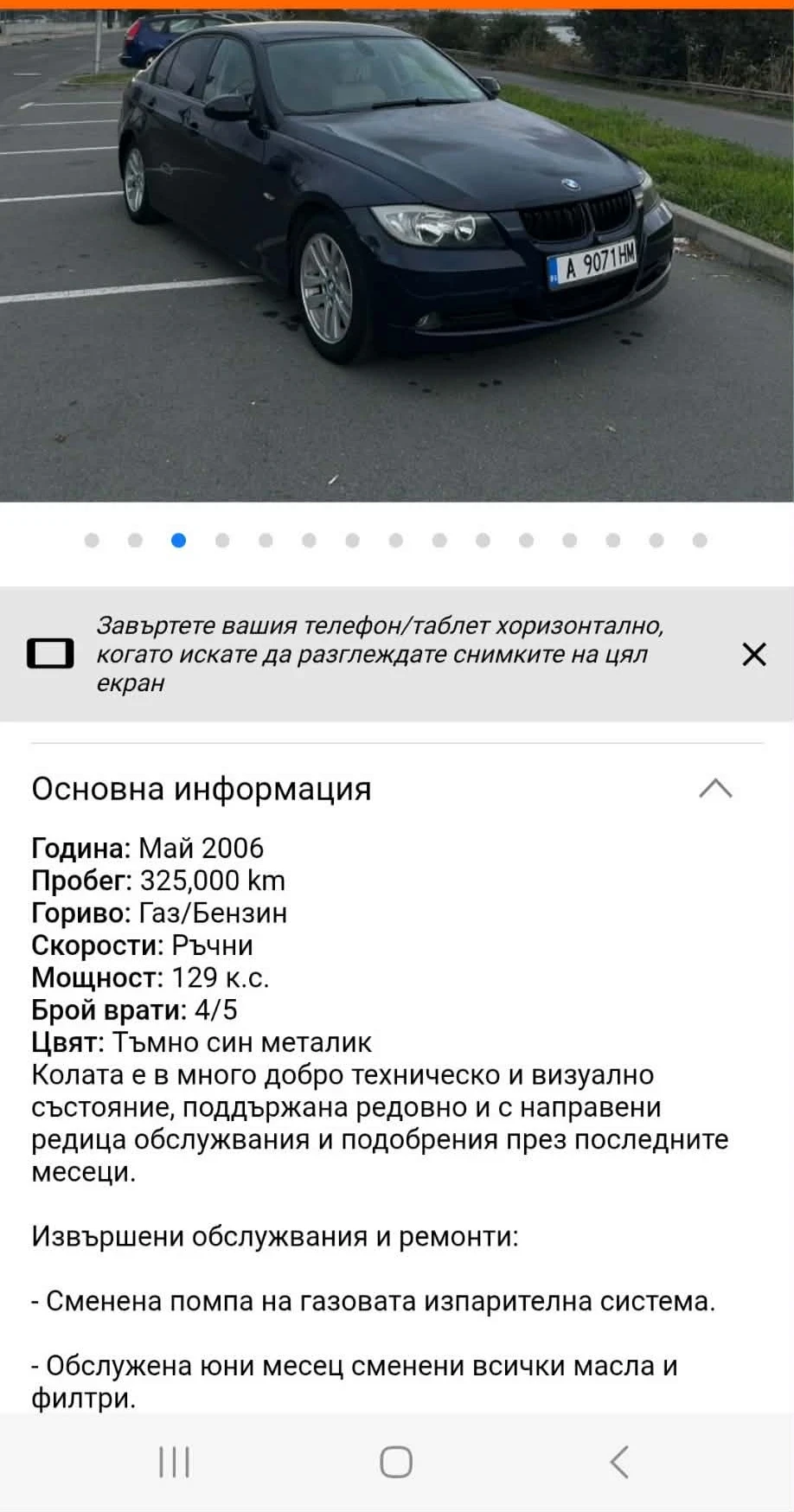The height and width of the screenshot is (1512, 794).
Task: Dismiss the rotate phone hint banner
Action: click(x=754, y=654)
